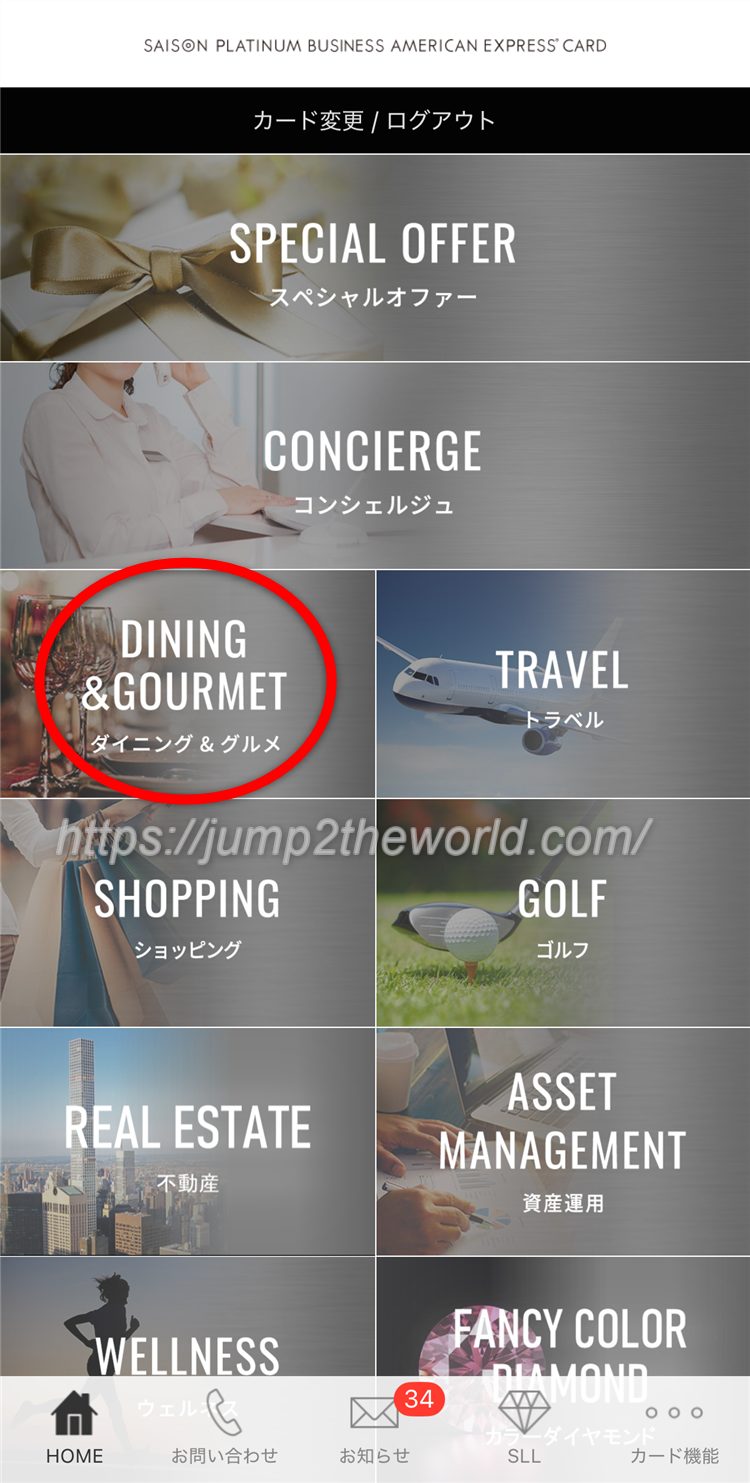Open Dining & Gourmet tile
Viewport: 750px width, 1483px height.
point(186,684)
